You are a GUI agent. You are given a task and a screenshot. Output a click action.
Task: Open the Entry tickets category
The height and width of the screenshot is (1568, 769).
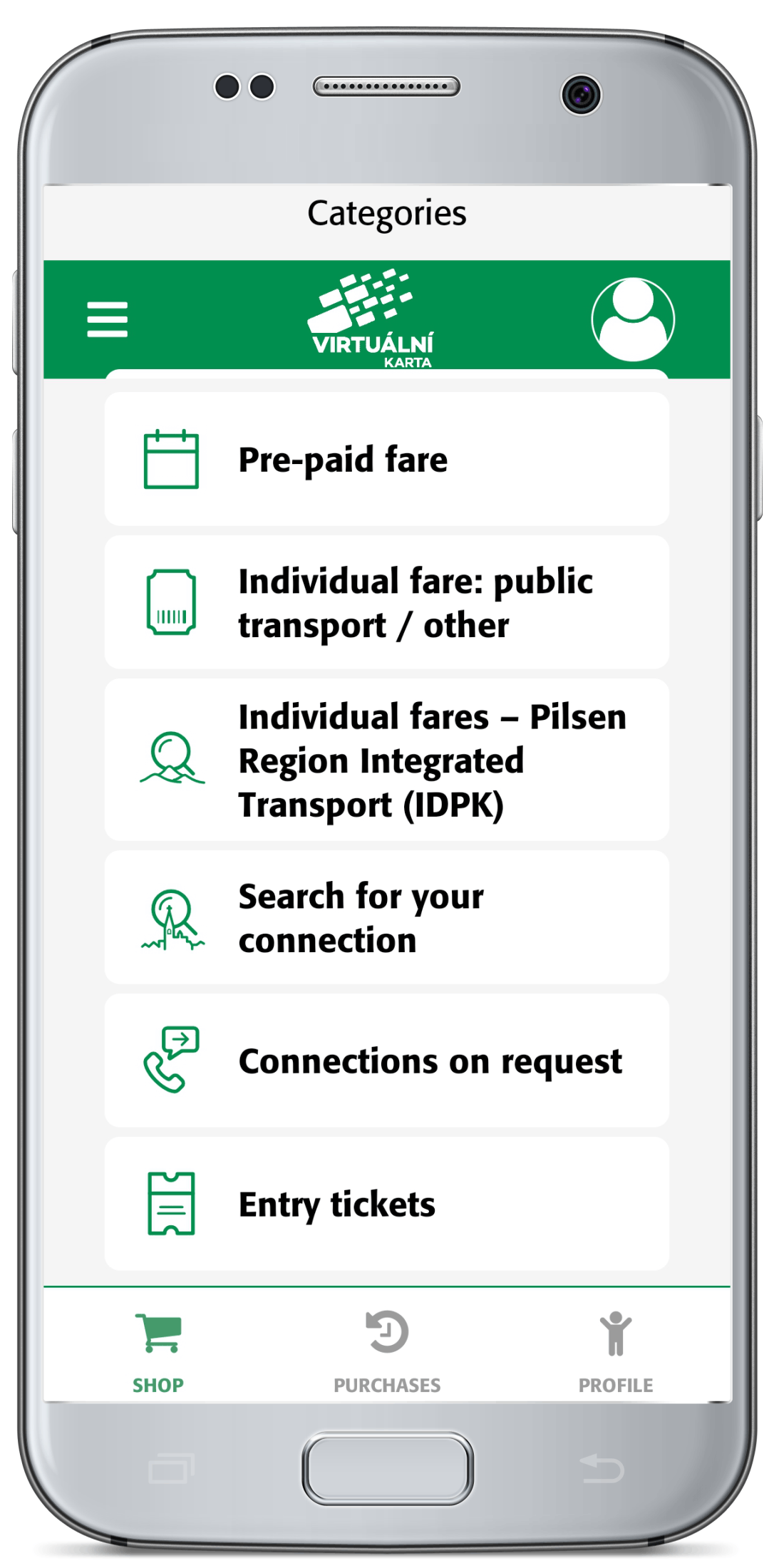tap(386, 1204)
